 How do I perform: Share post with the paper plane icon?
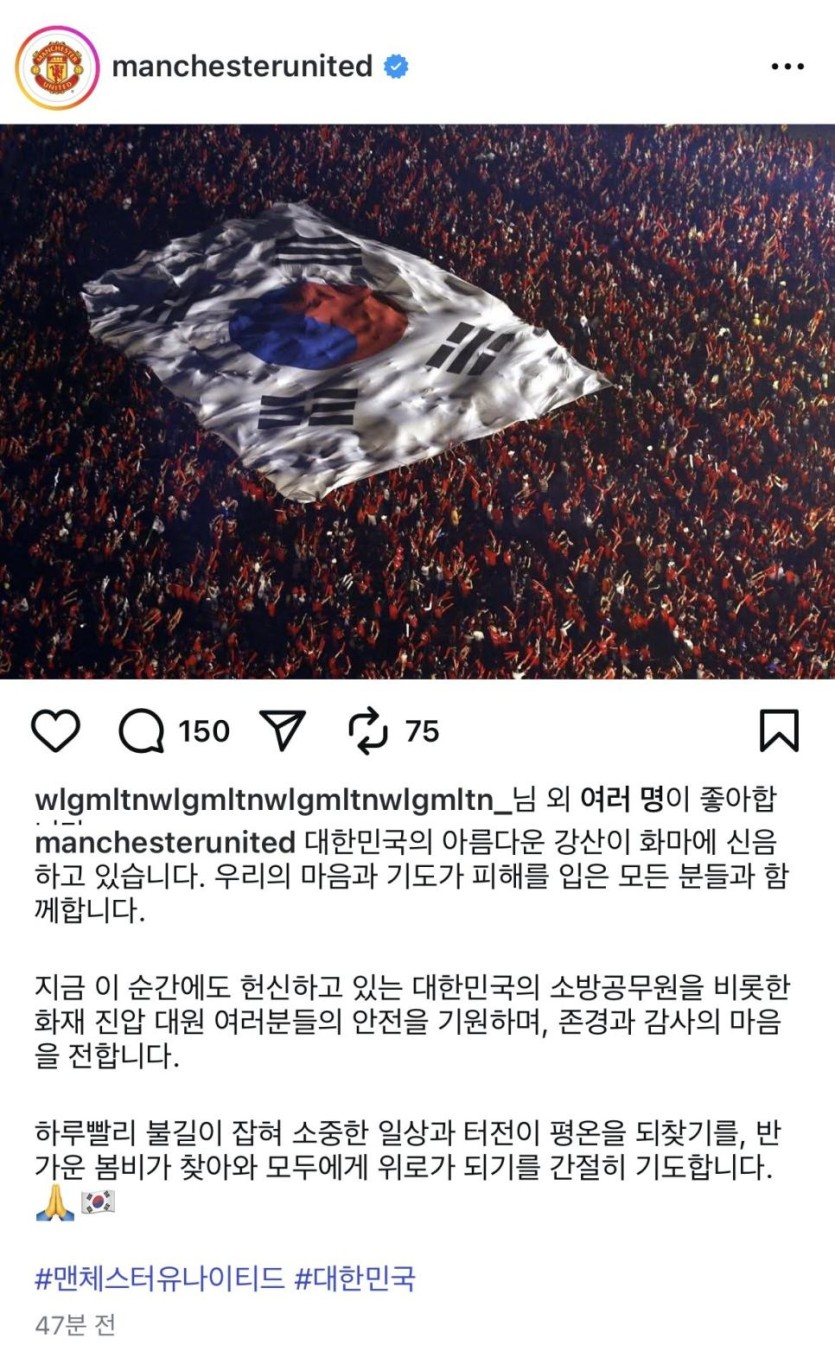(x=282, y=731)
